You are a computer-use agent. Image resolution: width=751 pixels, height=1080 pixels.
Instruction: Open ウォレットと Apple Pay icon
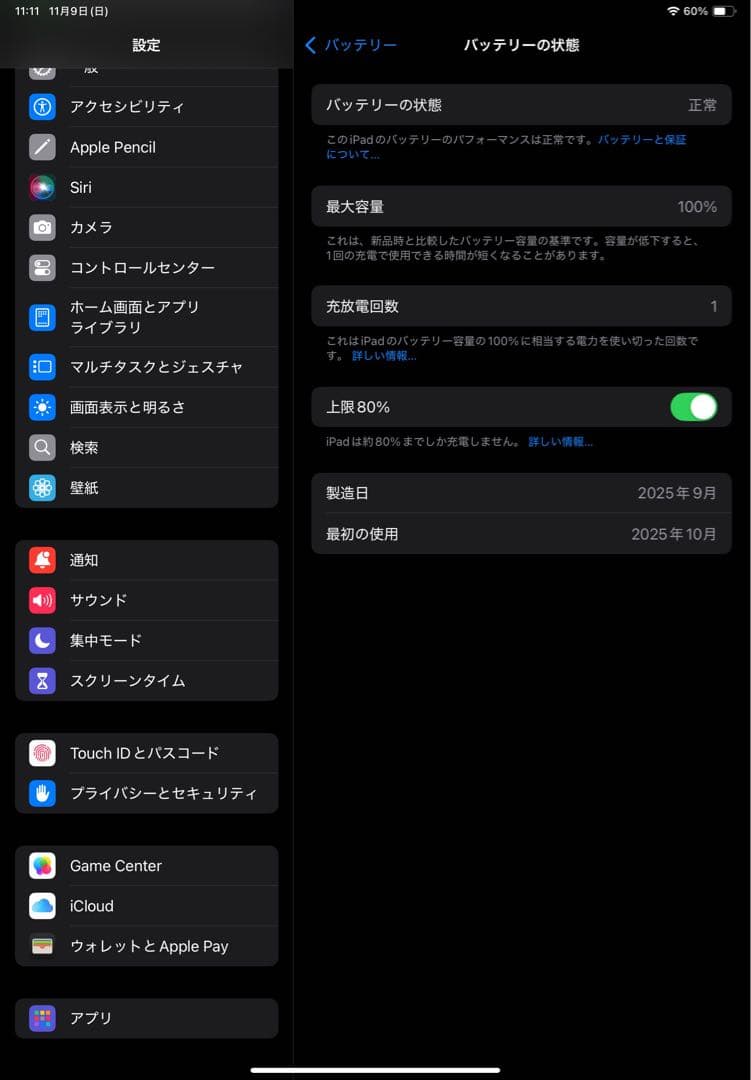(41, 946)
